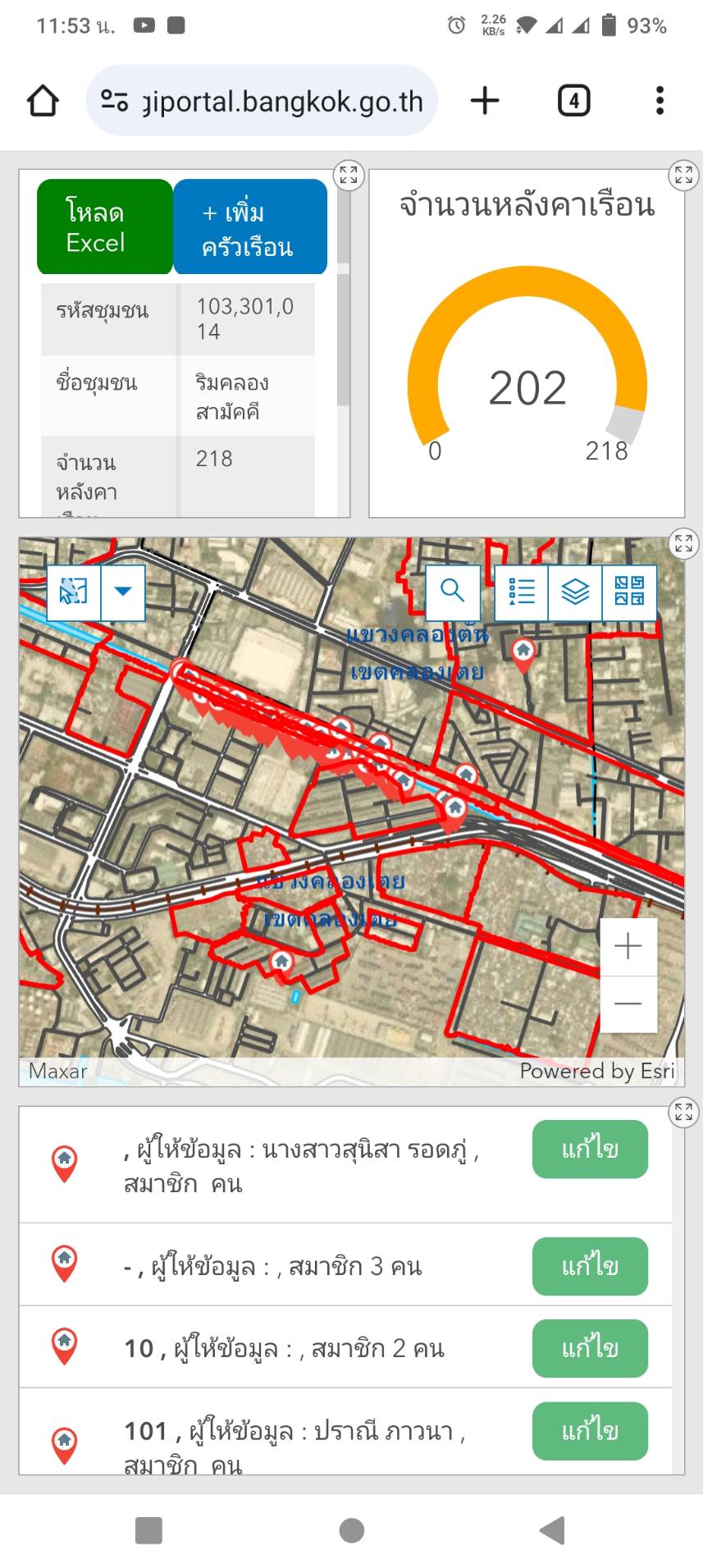Viewport: 703px width, 1568px height.
Task: Open the tab switcher showing 4
Action: coord(573,101)
